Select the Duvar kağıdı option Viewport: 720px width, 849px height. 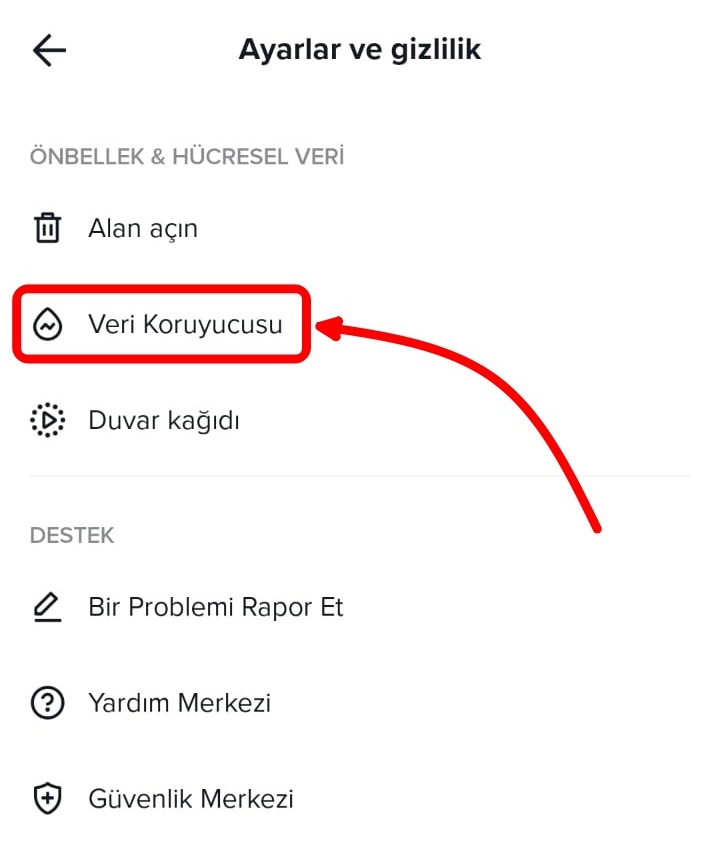tap(163, 420)
